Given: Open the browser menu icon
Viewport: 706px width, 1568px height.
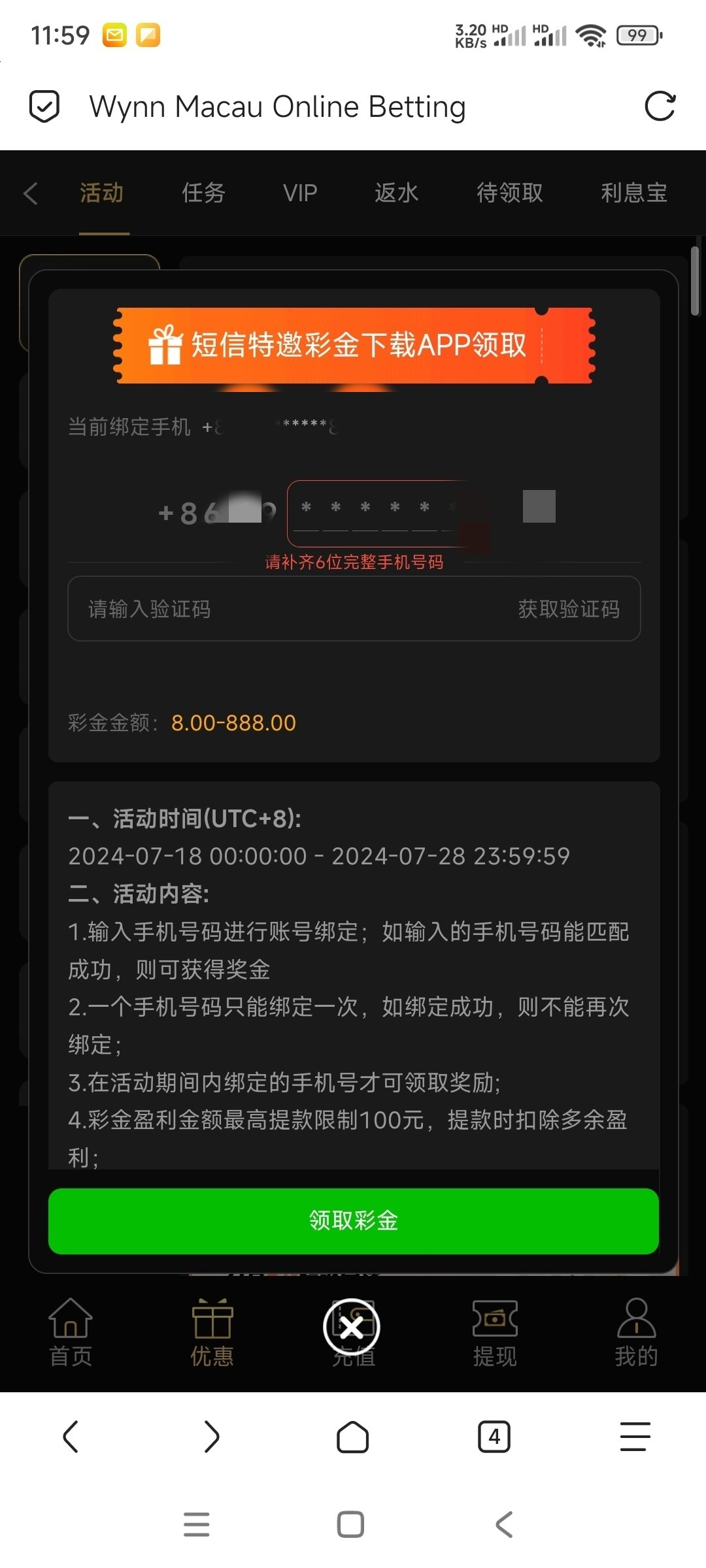Looking at the screenshot, I should 635,1437.
